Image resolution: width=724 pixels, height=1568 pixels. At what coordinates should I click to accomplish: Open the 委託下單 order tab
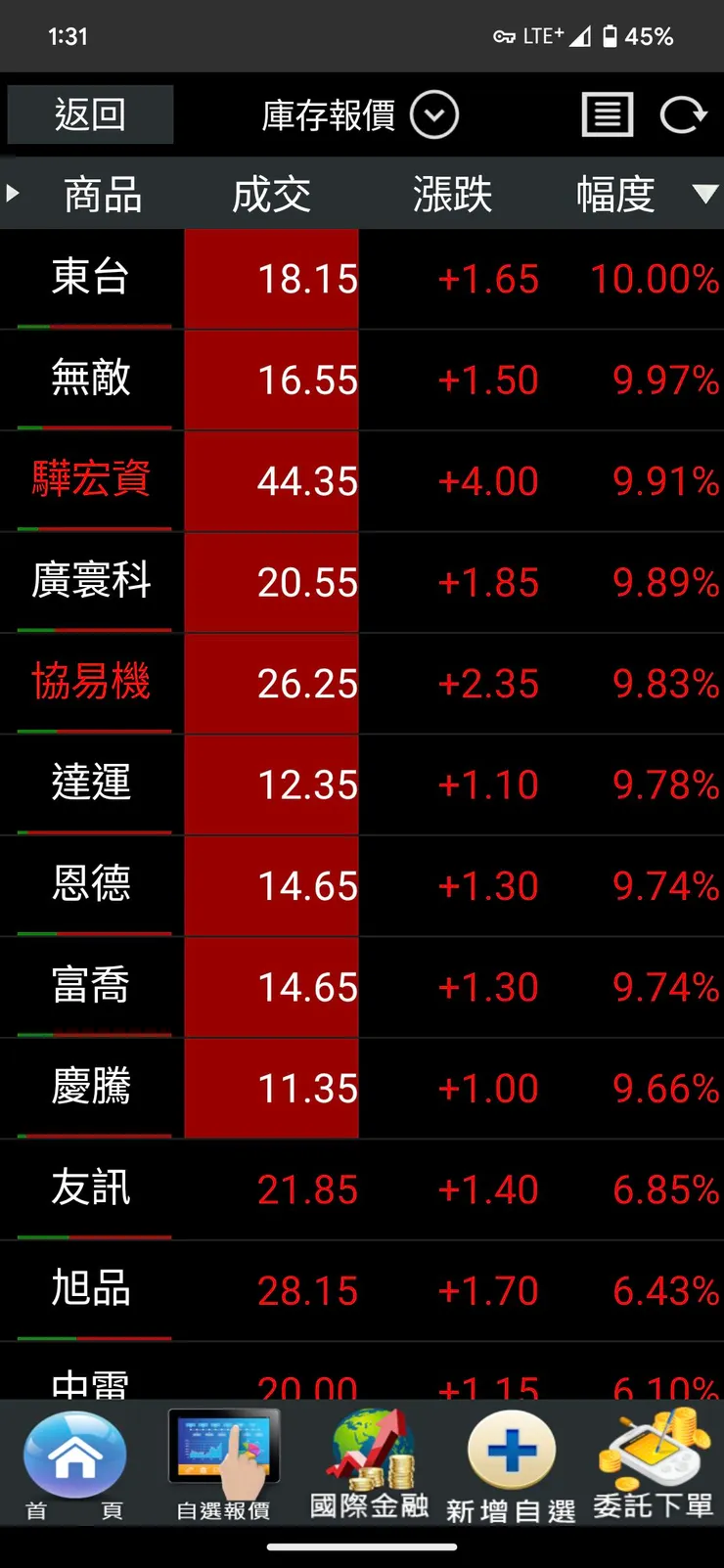pyautogui.click(x=654, y=1464)
